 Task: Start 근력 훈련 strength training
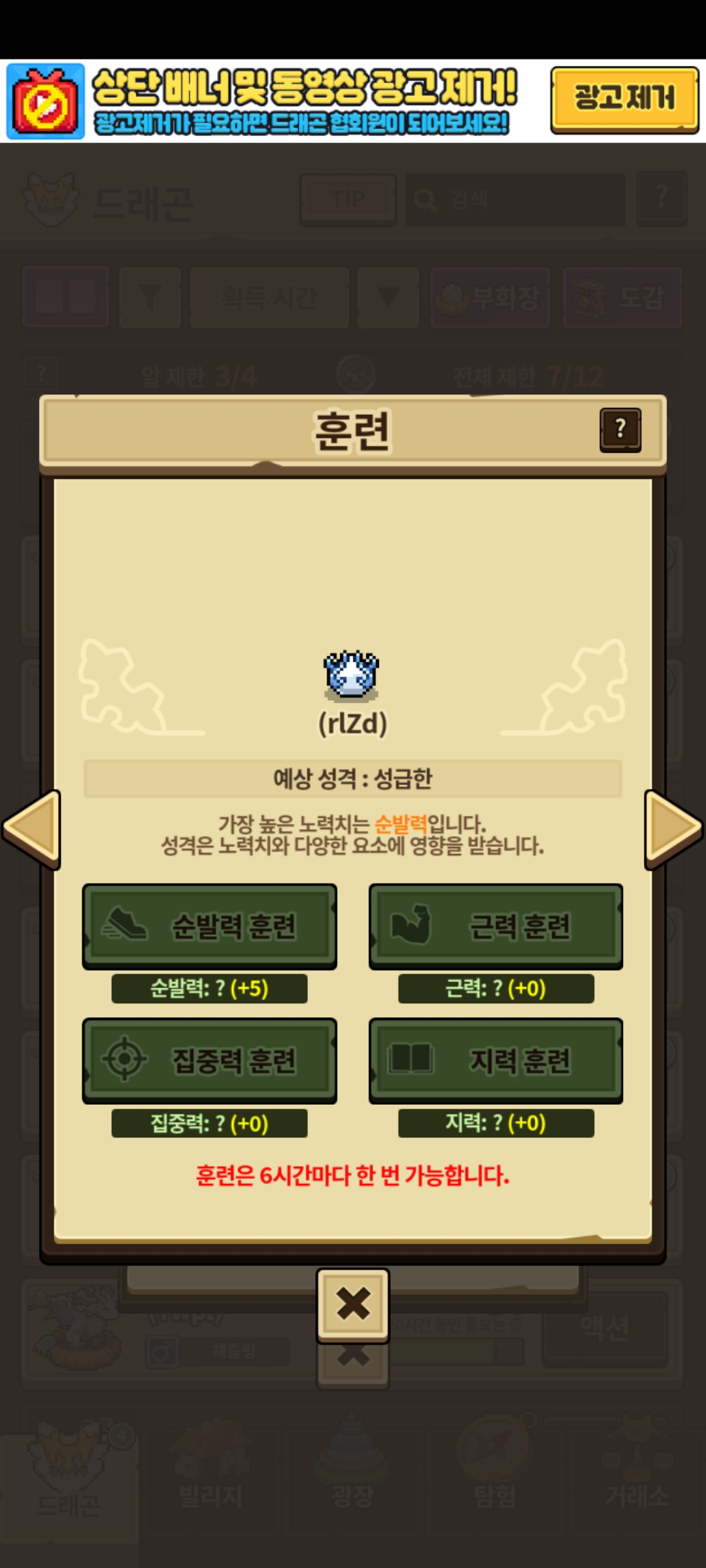tap(496, 926)
